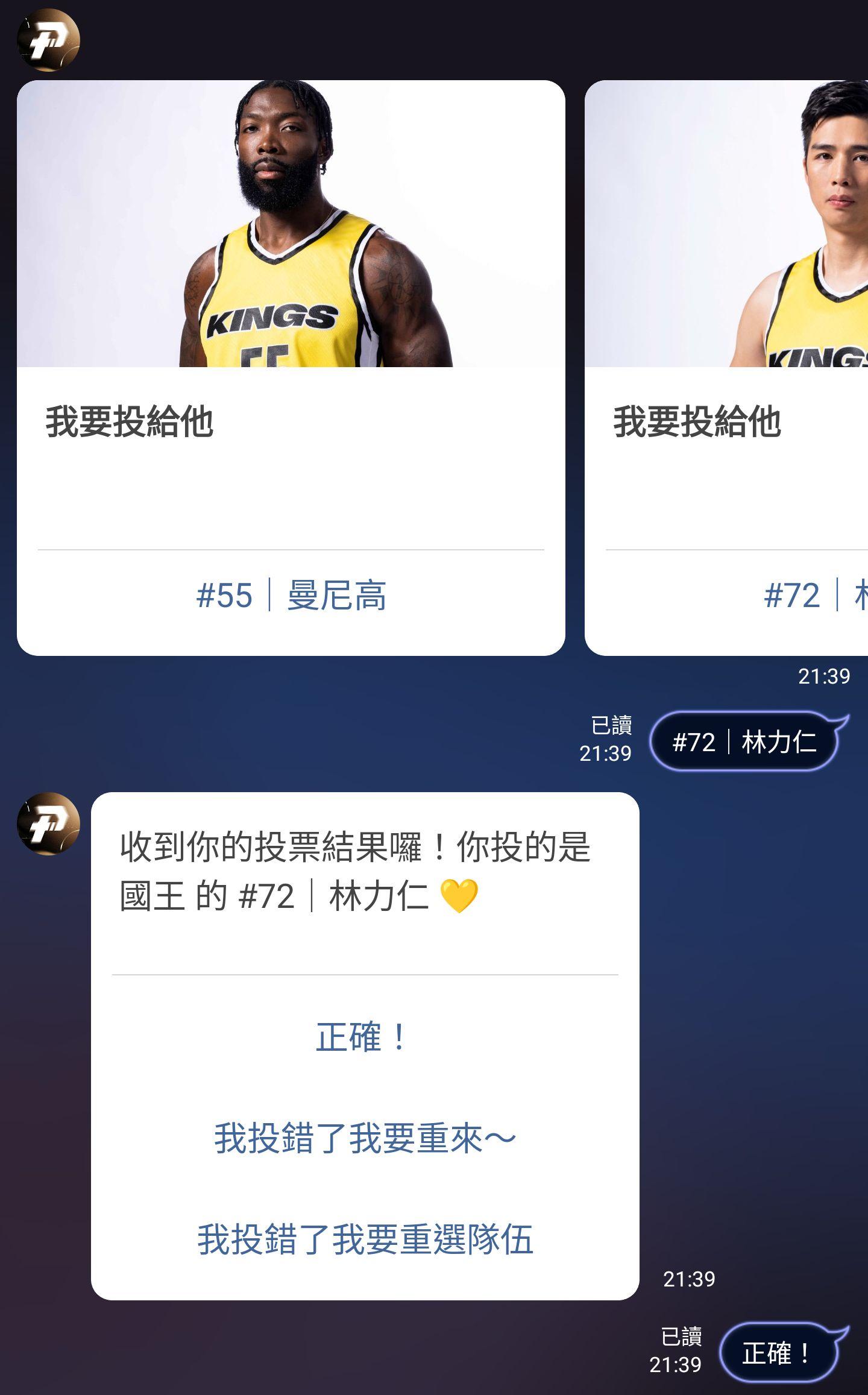
Task: Select 我投錯了我要重來～ to redo vote
Action: pos(365,1139)
